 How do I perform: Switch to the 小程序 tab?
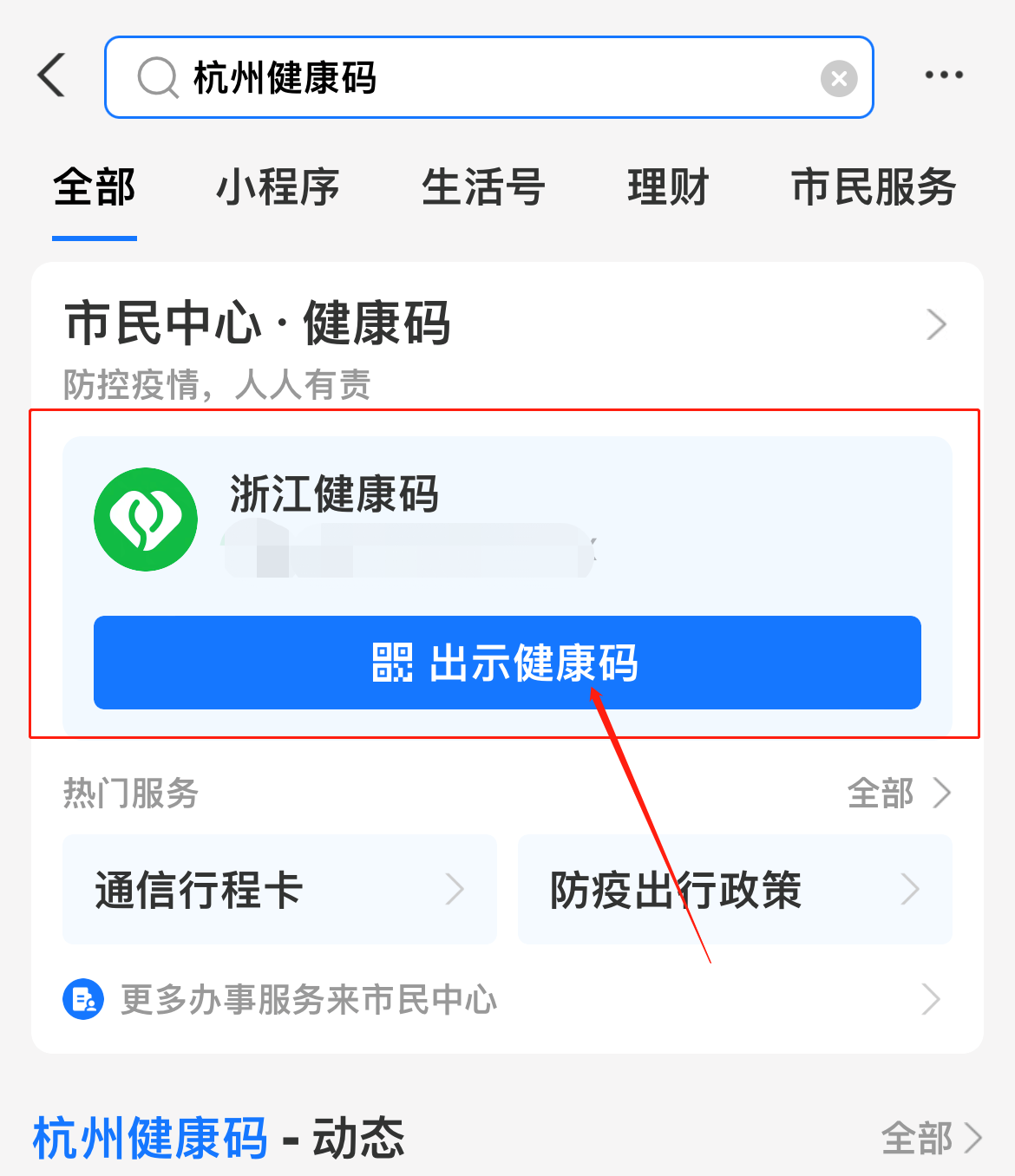[278, 187]
